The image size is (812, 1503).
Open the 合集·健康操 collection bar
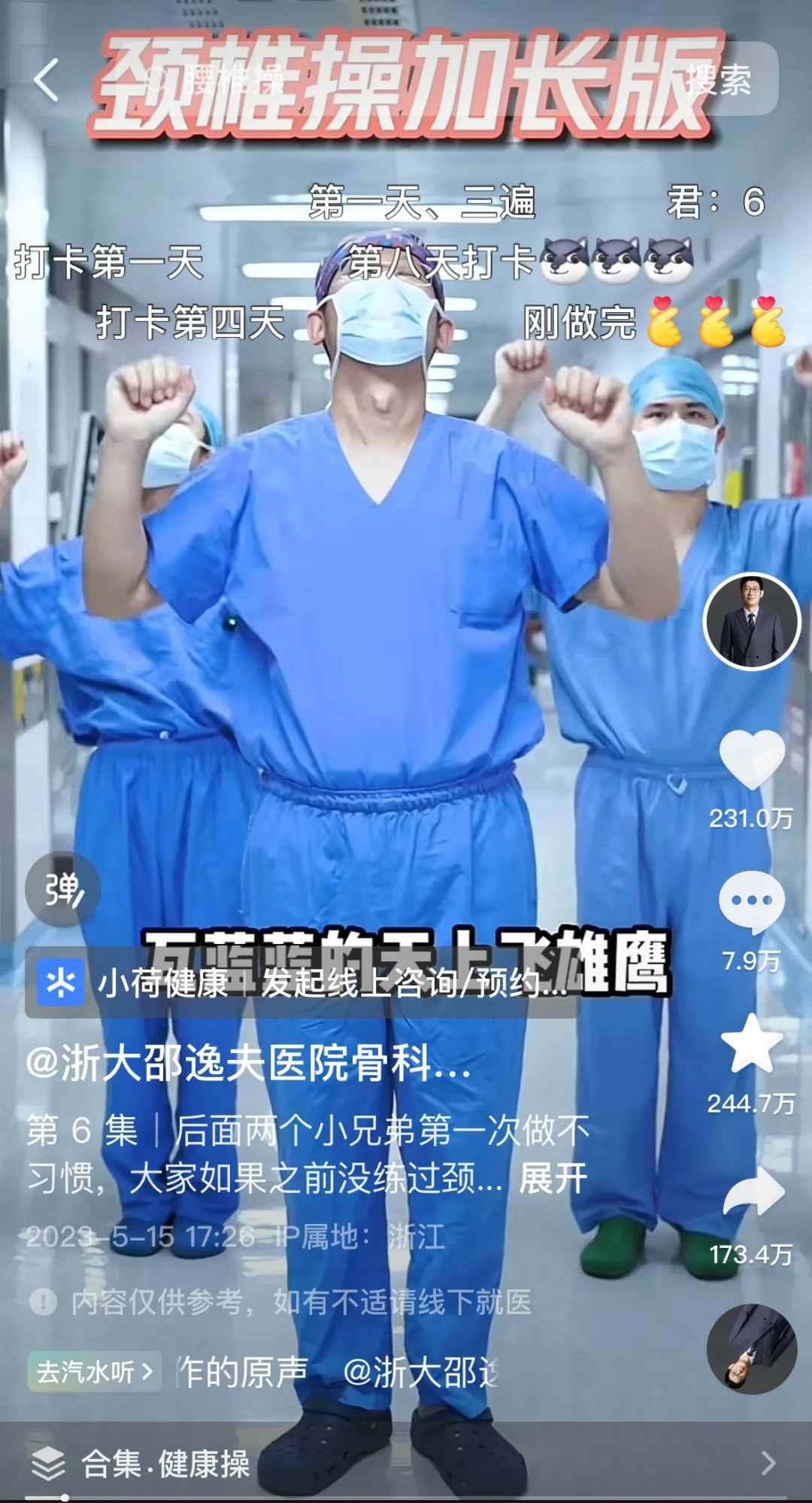406,1463
